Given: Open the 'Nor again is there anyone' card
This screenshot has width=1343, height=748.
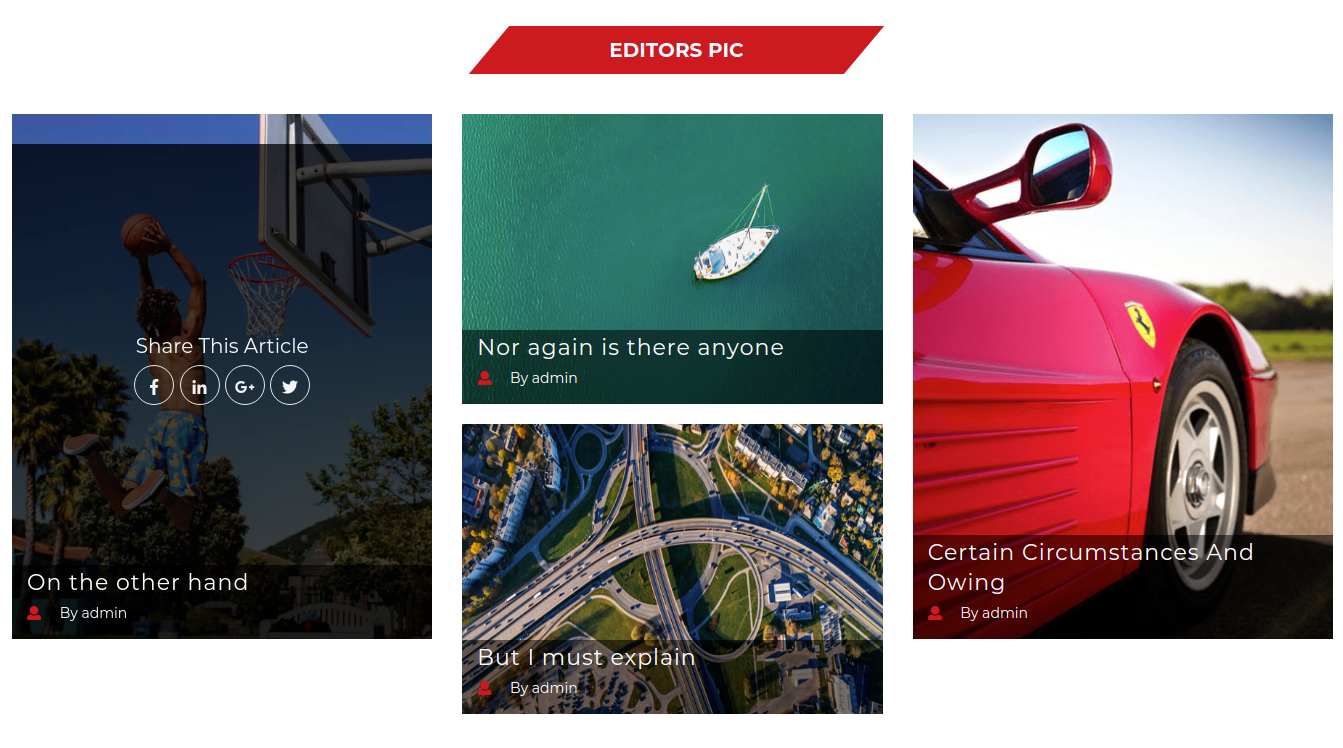Looking at the screenshot, I should click(630, 348).
